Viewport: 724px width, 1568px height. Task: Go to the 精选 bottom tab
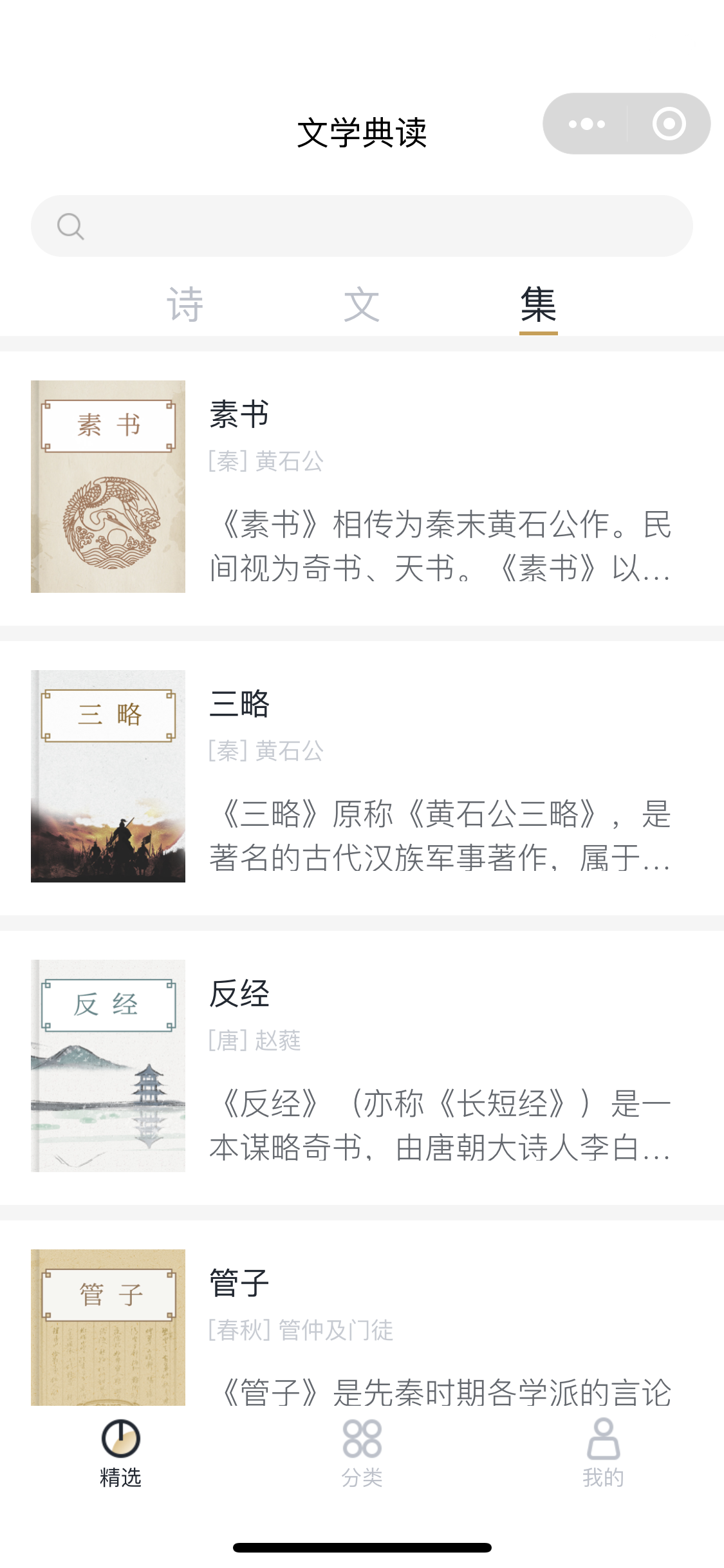coord(120,1453)
